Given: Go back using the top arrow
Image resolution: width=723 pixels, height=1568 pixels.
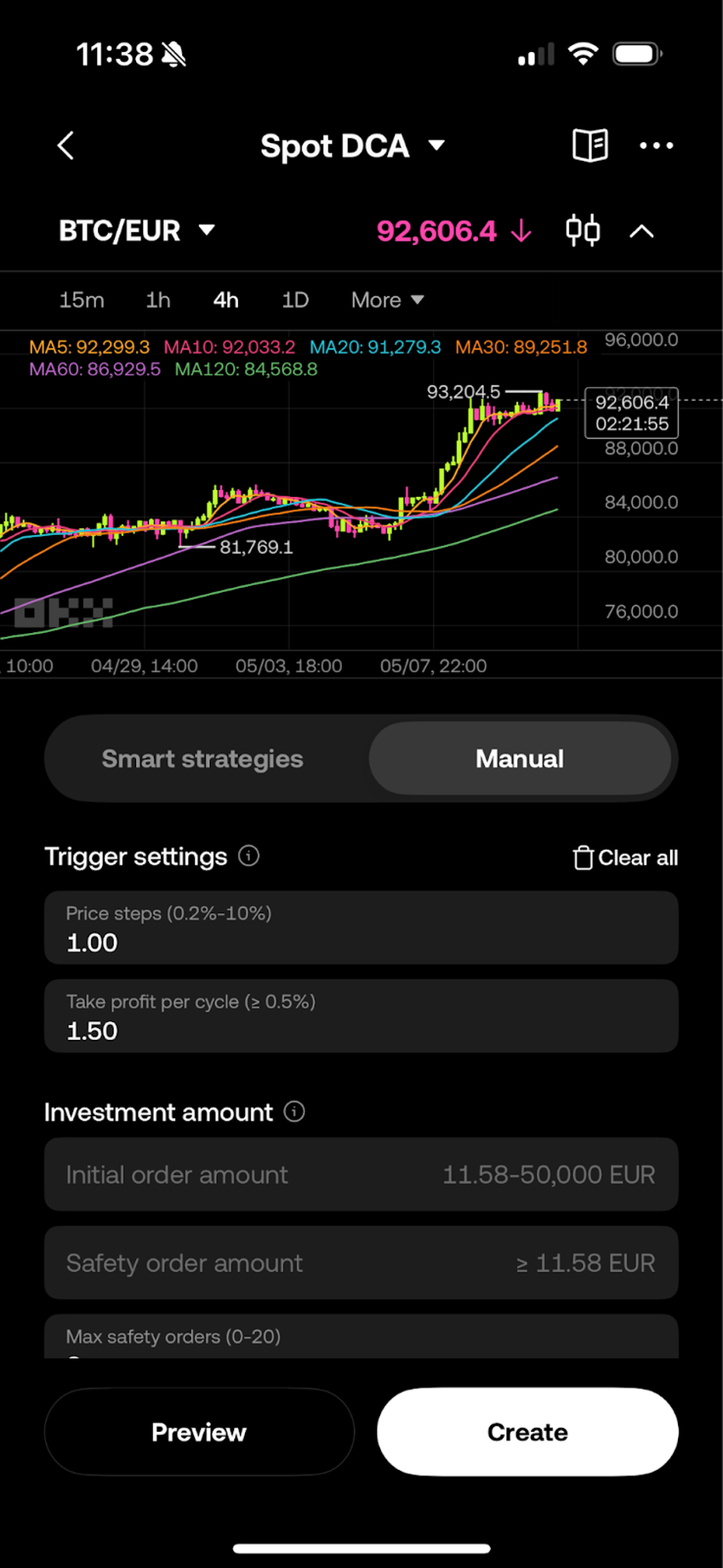Looking at the screenshot, I should click(x=66, y=145).
